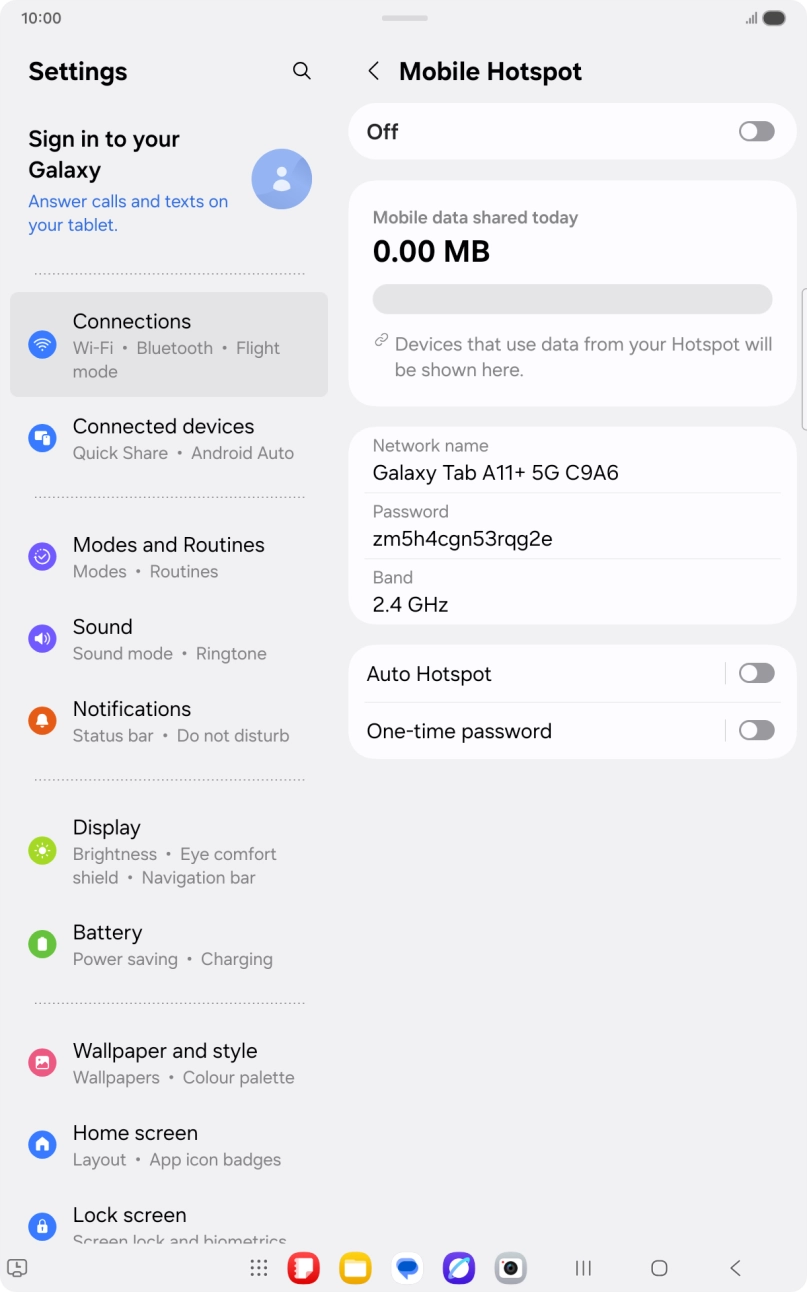Tap the system home button
This screenshot has width=807, height=1292.
tap(659, 1268)
